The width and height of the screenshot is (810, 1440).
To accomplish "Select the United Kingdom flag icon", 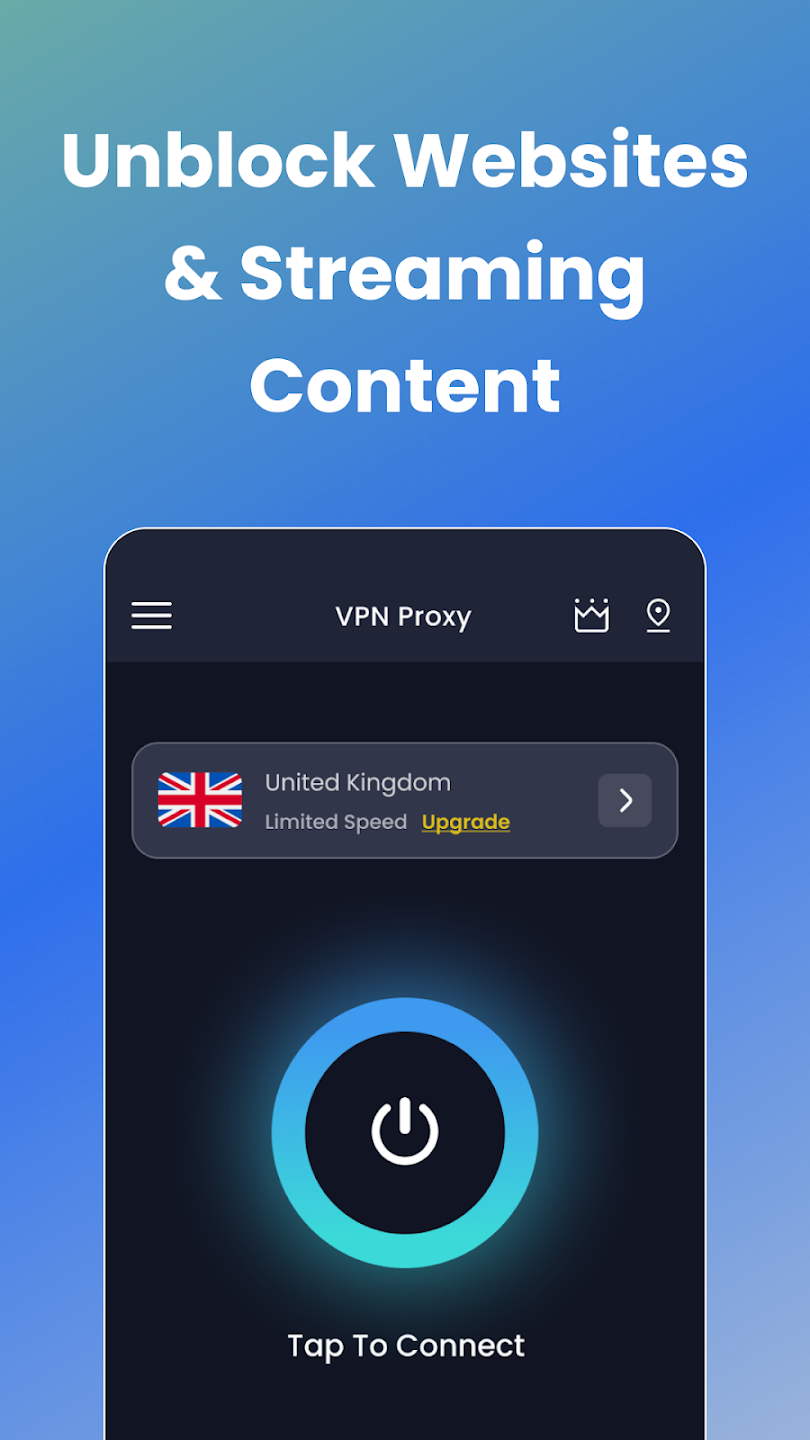I will point(200,800).
